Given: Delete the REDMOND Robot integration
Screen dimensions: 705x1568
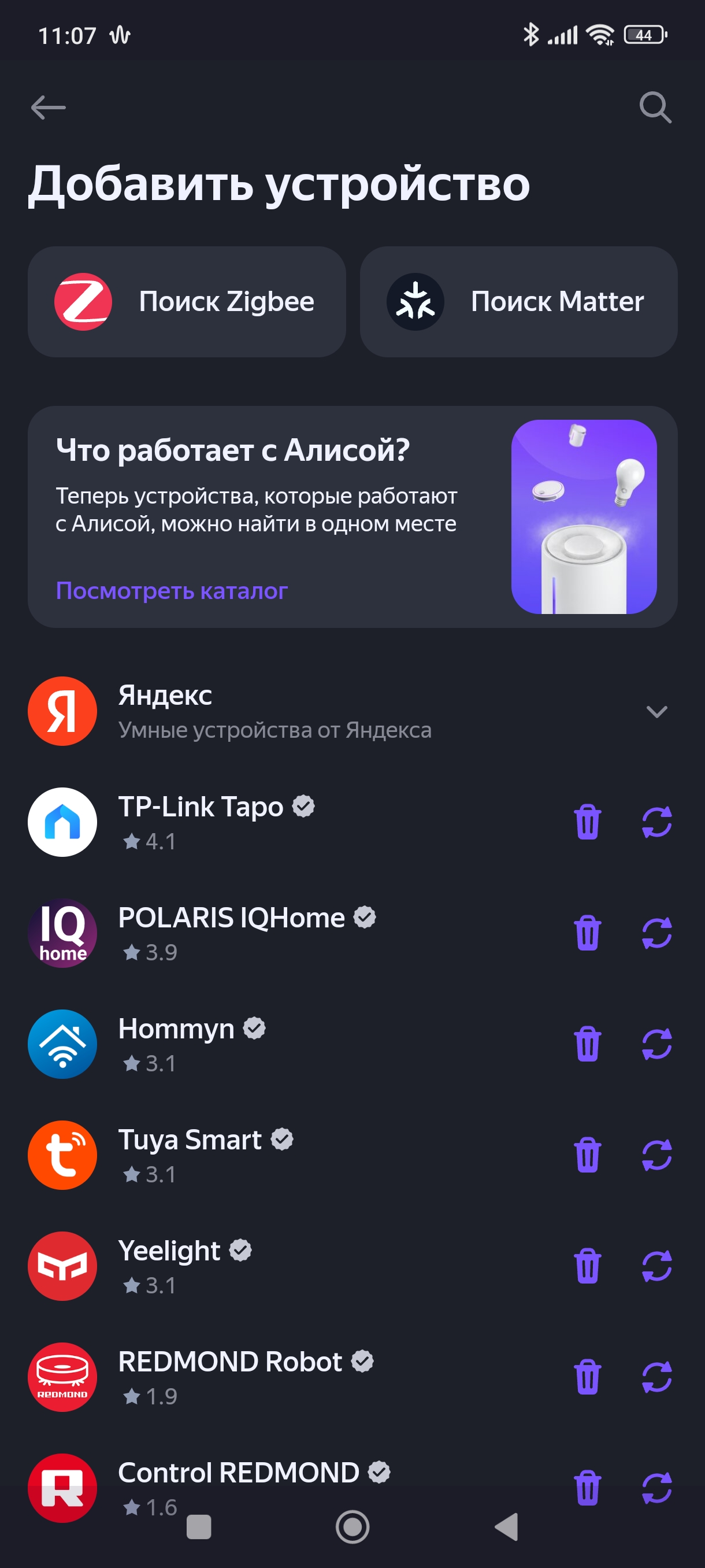Looking at the screenshot, I should coord(587,1377).
